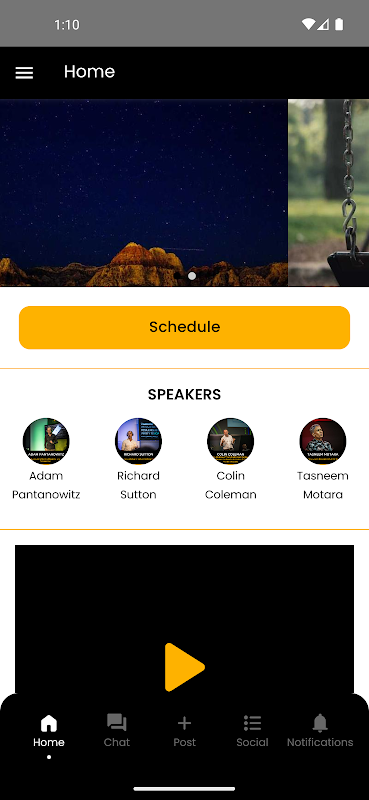The image size is (369, 800).
Task: Switch to the Chat tab
Action: pyautogui.click(x=116, y=731)
